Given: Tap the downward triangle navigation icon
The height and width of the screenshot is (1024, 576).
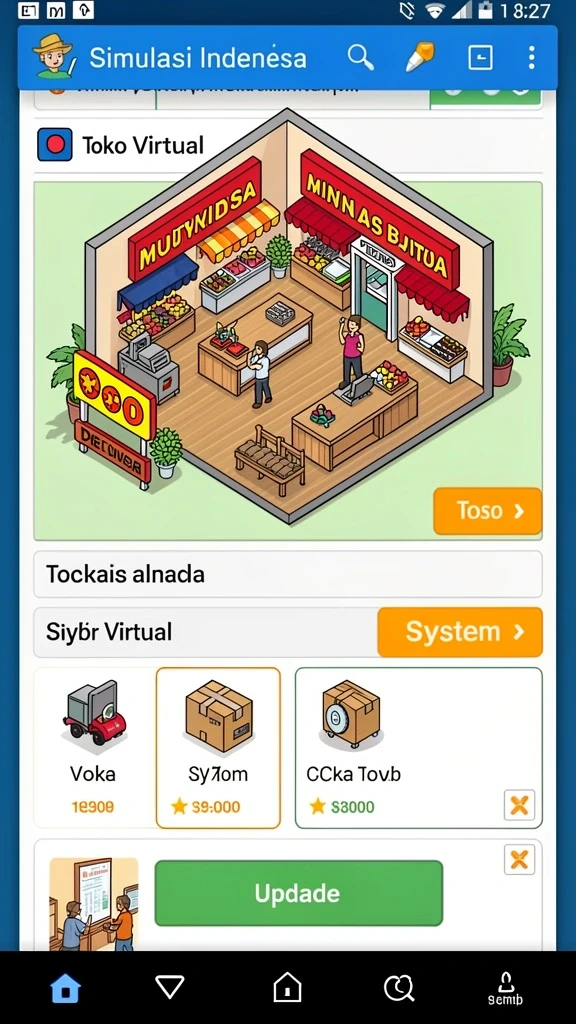Looking at the screenshot, I should (x=170, y=987).
